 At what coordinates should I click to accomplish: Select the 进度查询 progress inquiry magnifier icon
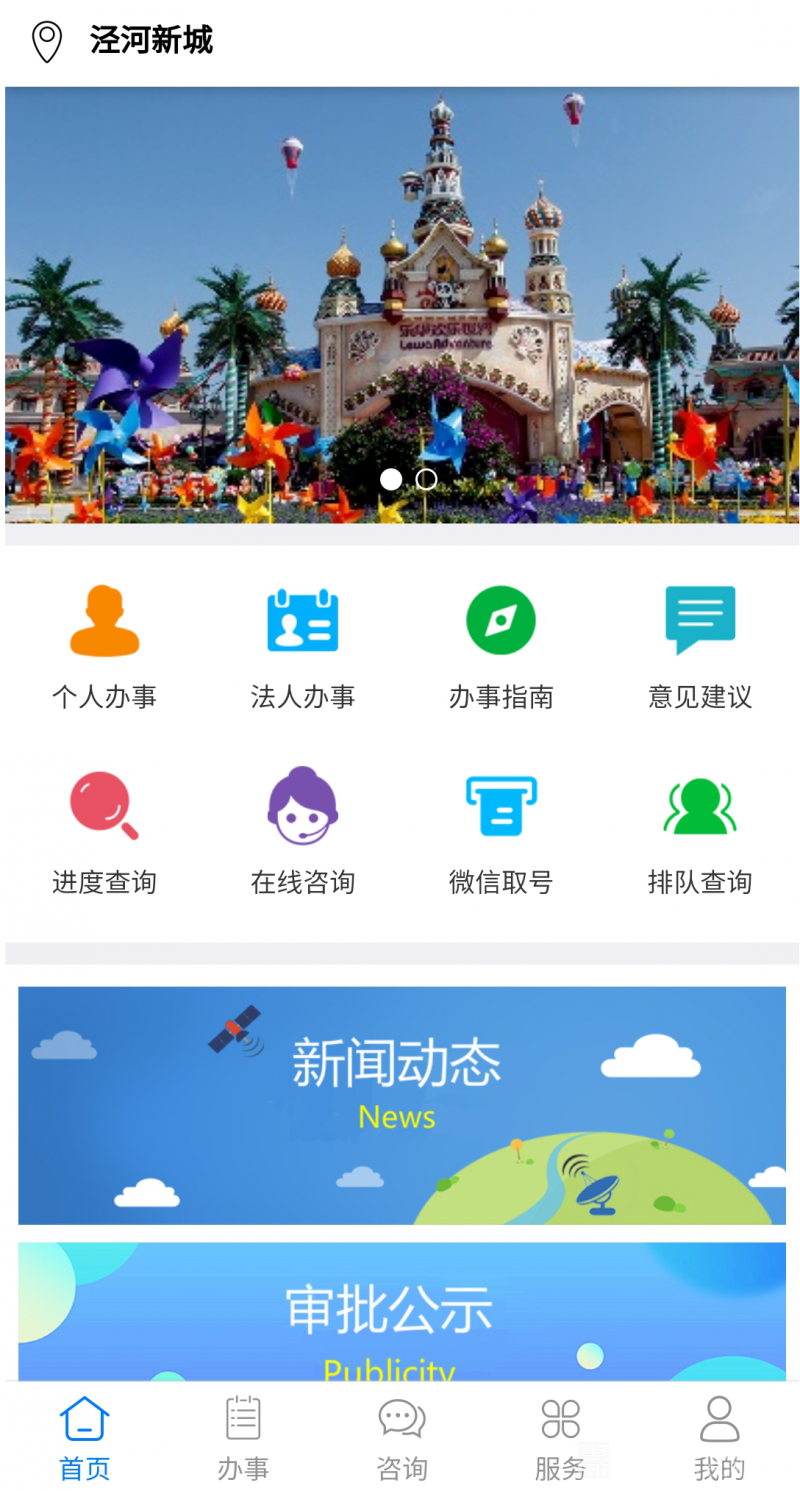(x=103, y=804)
